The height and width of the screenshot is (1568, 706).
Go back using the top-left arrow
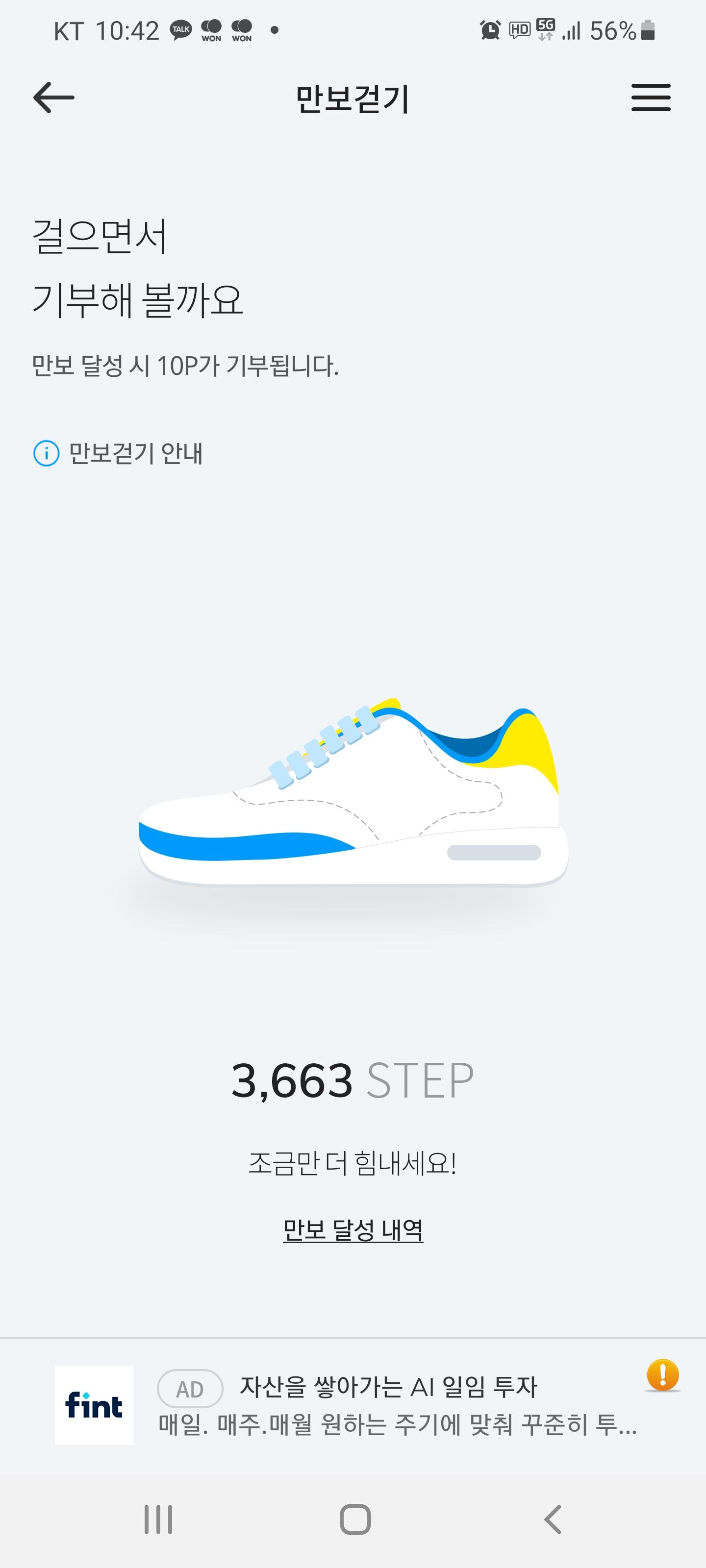53,98
